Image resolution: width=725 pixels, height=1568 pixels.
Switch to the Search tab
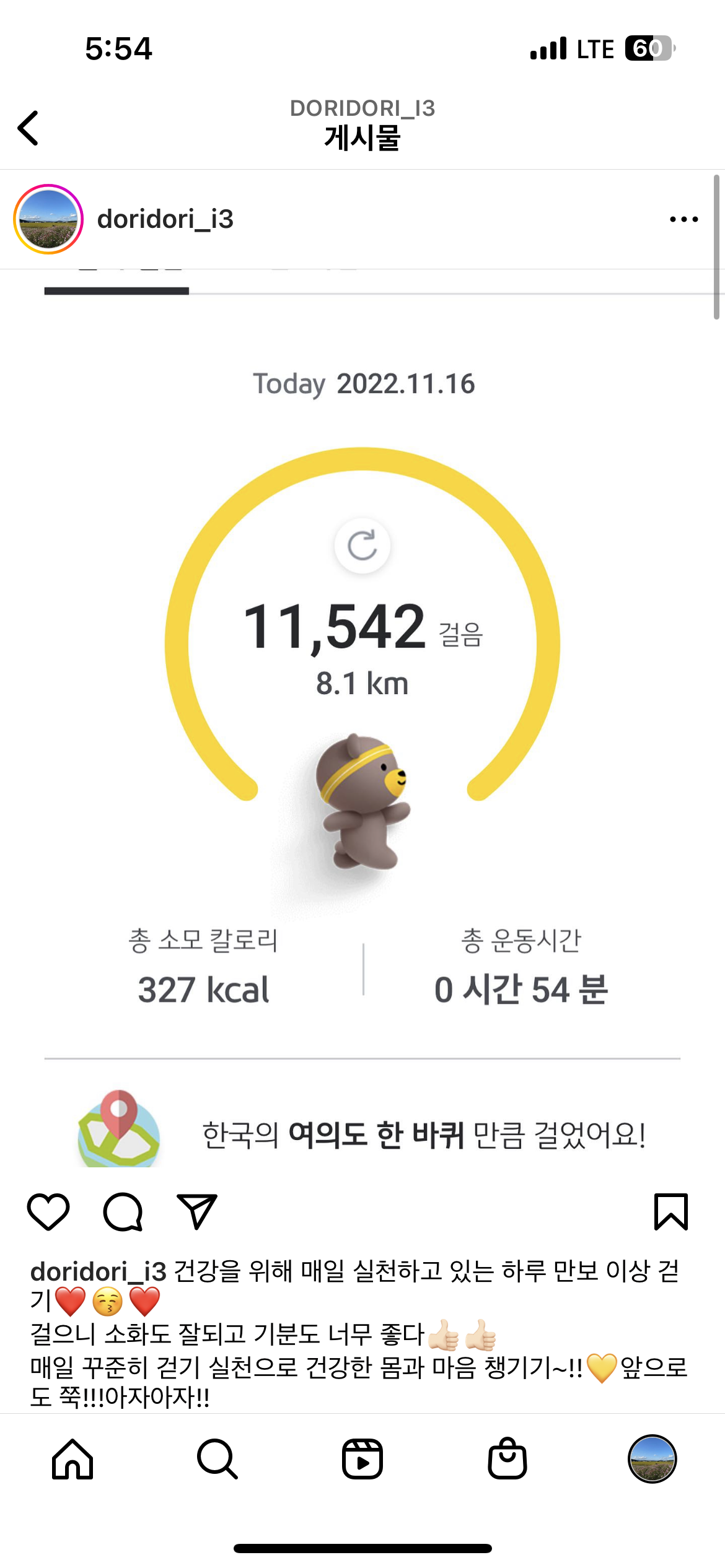[x=217, y=1459]
